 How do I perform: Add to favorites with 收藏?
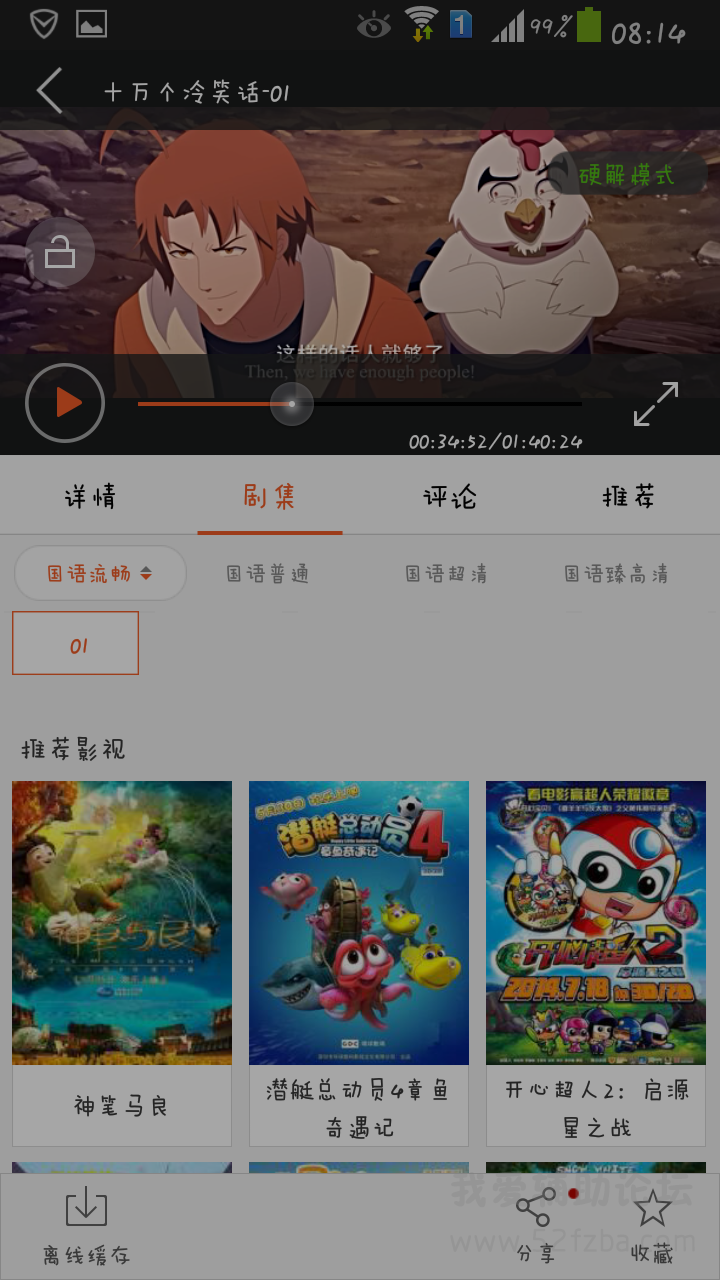coord(652,1226)
